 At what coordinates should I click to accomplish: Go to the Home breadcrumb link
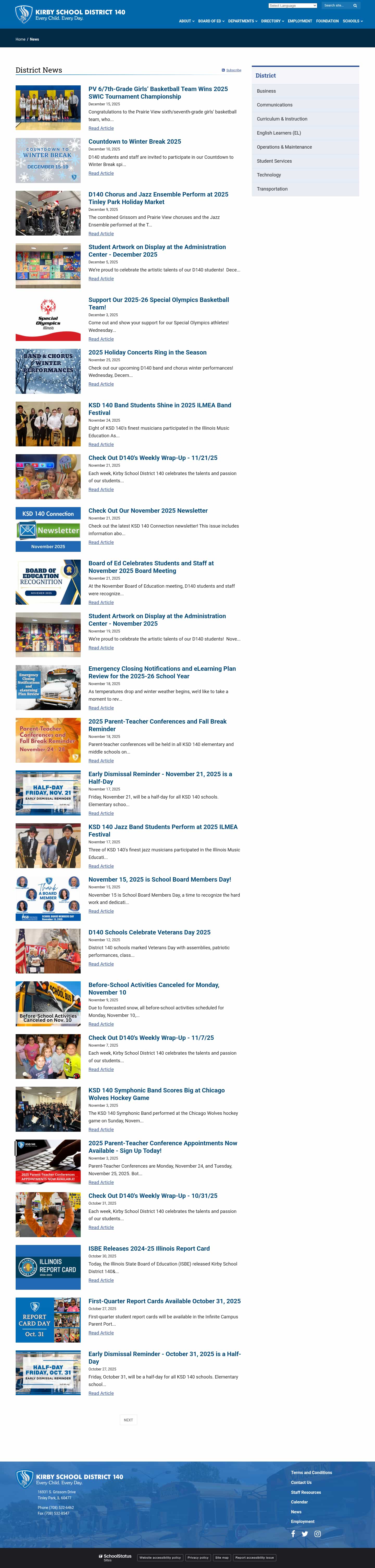pos(21,40)
